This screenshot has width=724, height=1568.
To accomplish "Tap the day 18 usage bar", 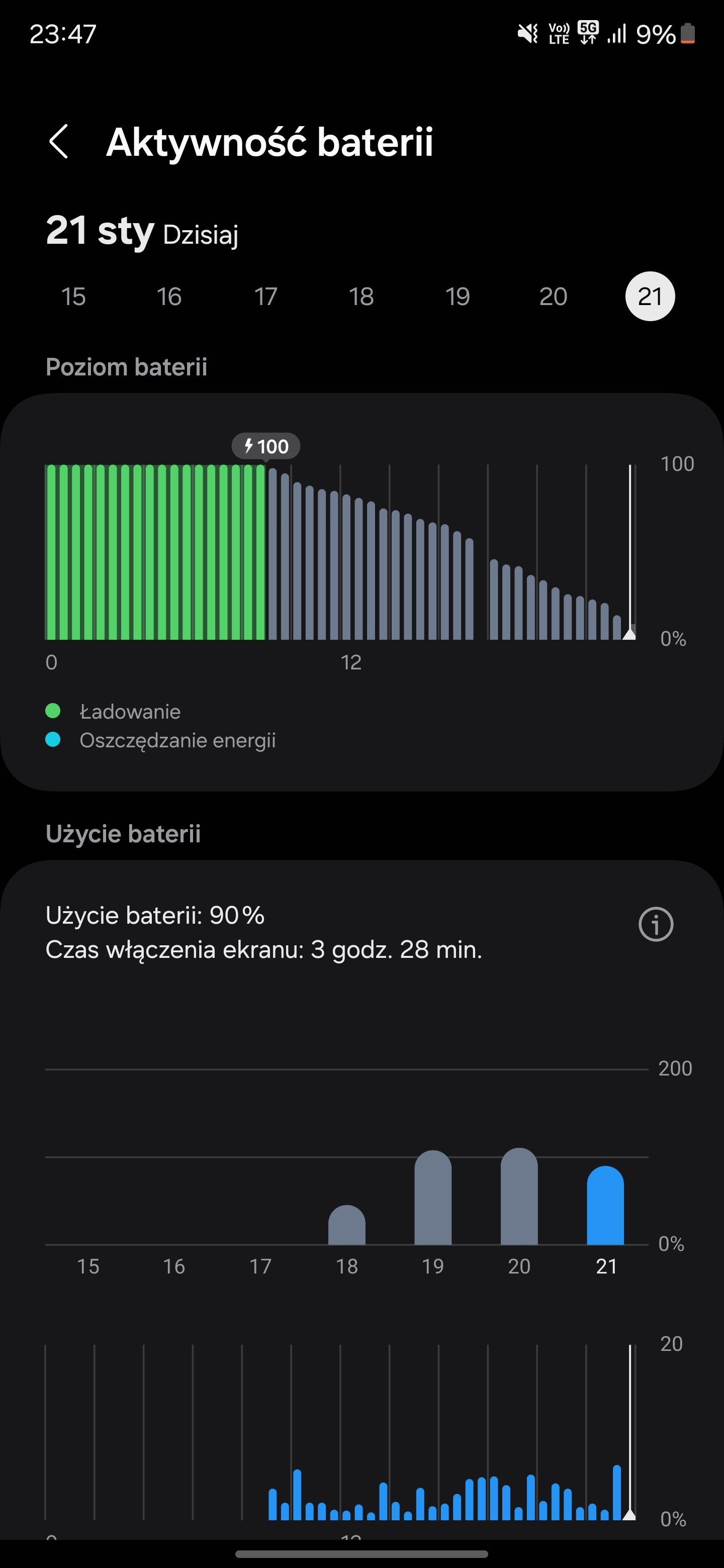I will [346, 1225].
